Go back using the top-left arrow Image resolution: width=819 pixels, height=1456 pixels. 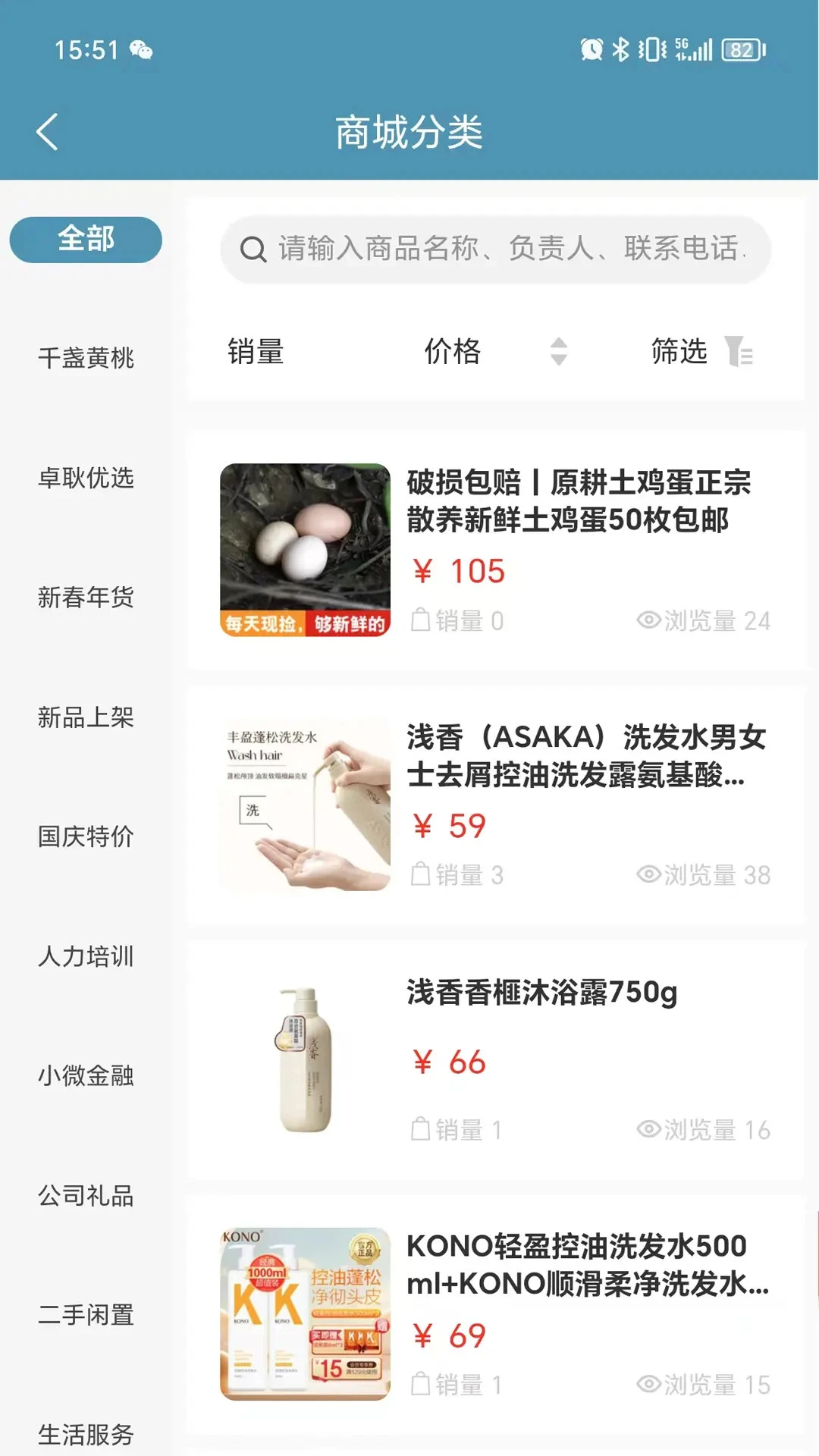pos(47,132)
